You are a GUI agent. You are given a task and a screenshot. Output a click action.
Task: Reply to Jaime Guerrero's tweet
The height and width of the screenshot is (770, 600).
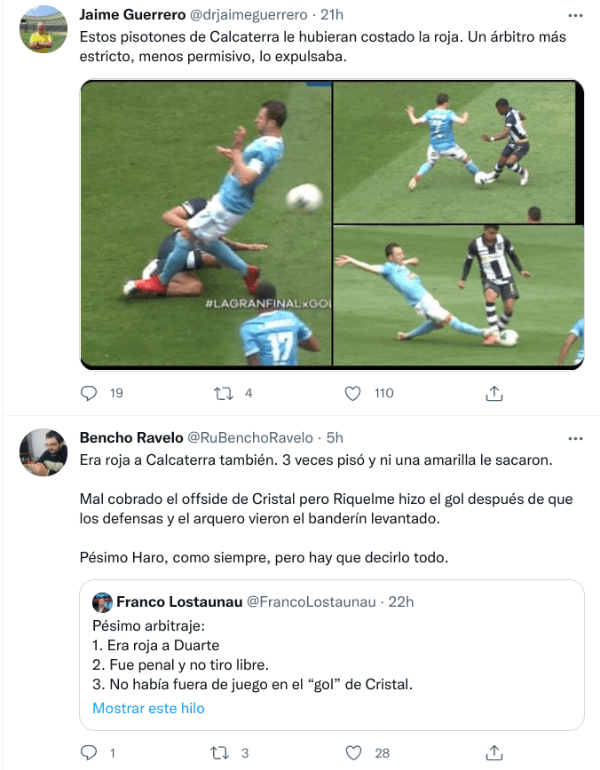tap(89, 393)
